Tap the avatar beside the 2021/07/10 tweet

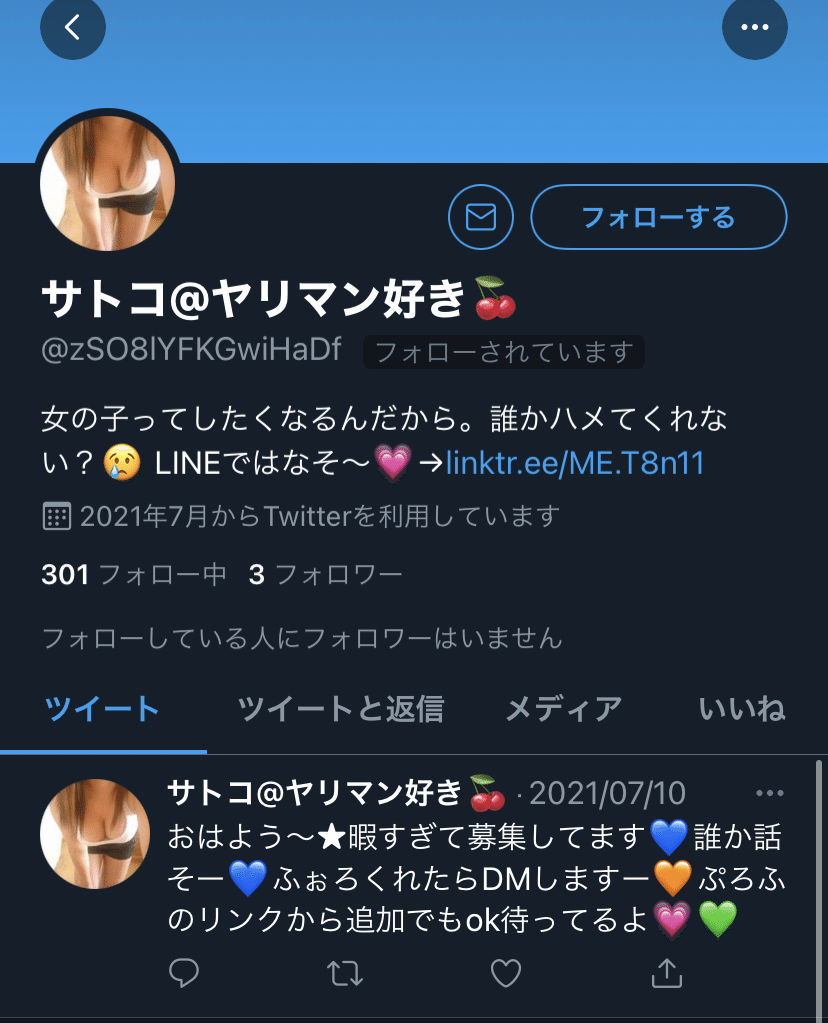tap(94, 834)
